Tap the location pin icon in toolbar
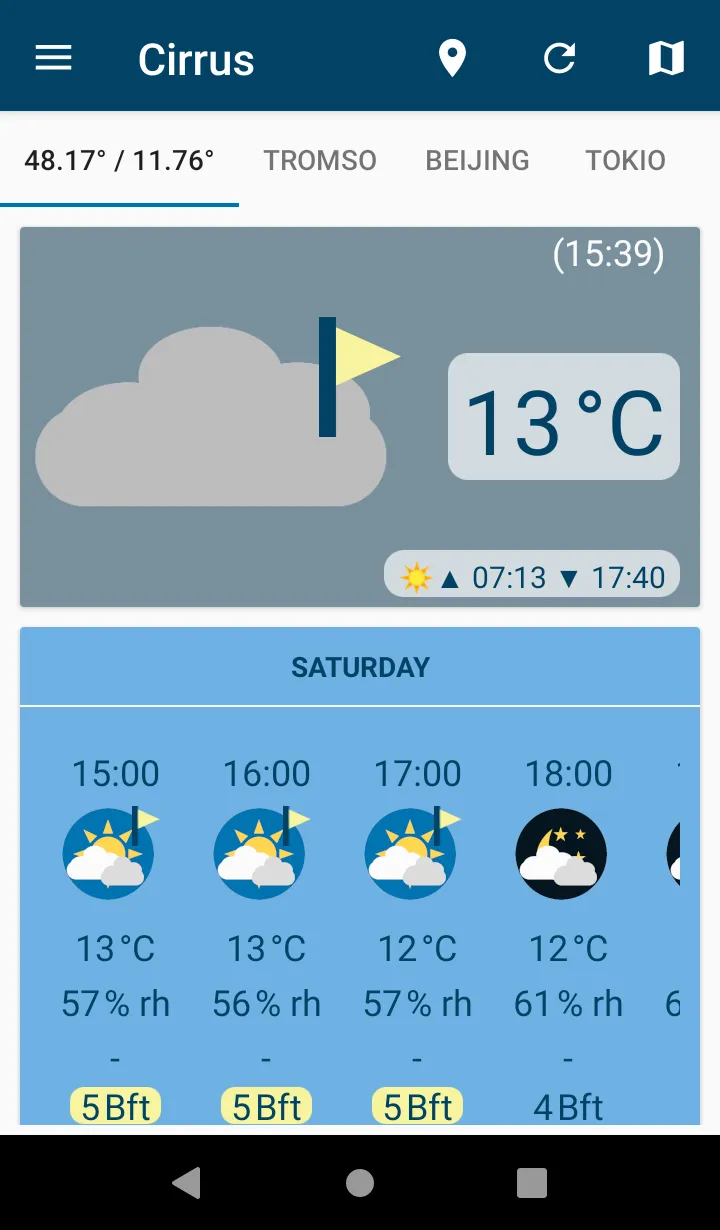 pyautogui.click(x=453, y=58)
